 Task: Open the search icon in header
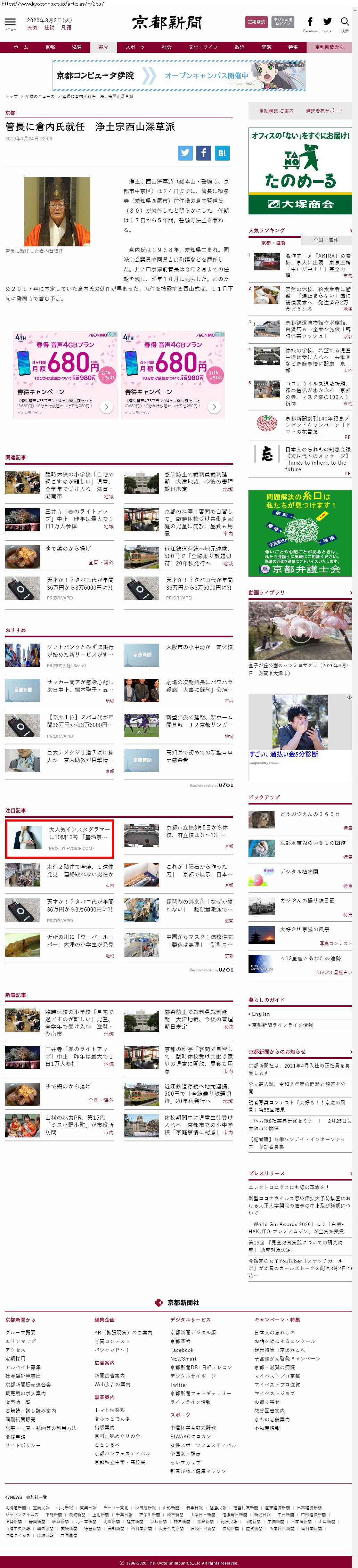344,23
